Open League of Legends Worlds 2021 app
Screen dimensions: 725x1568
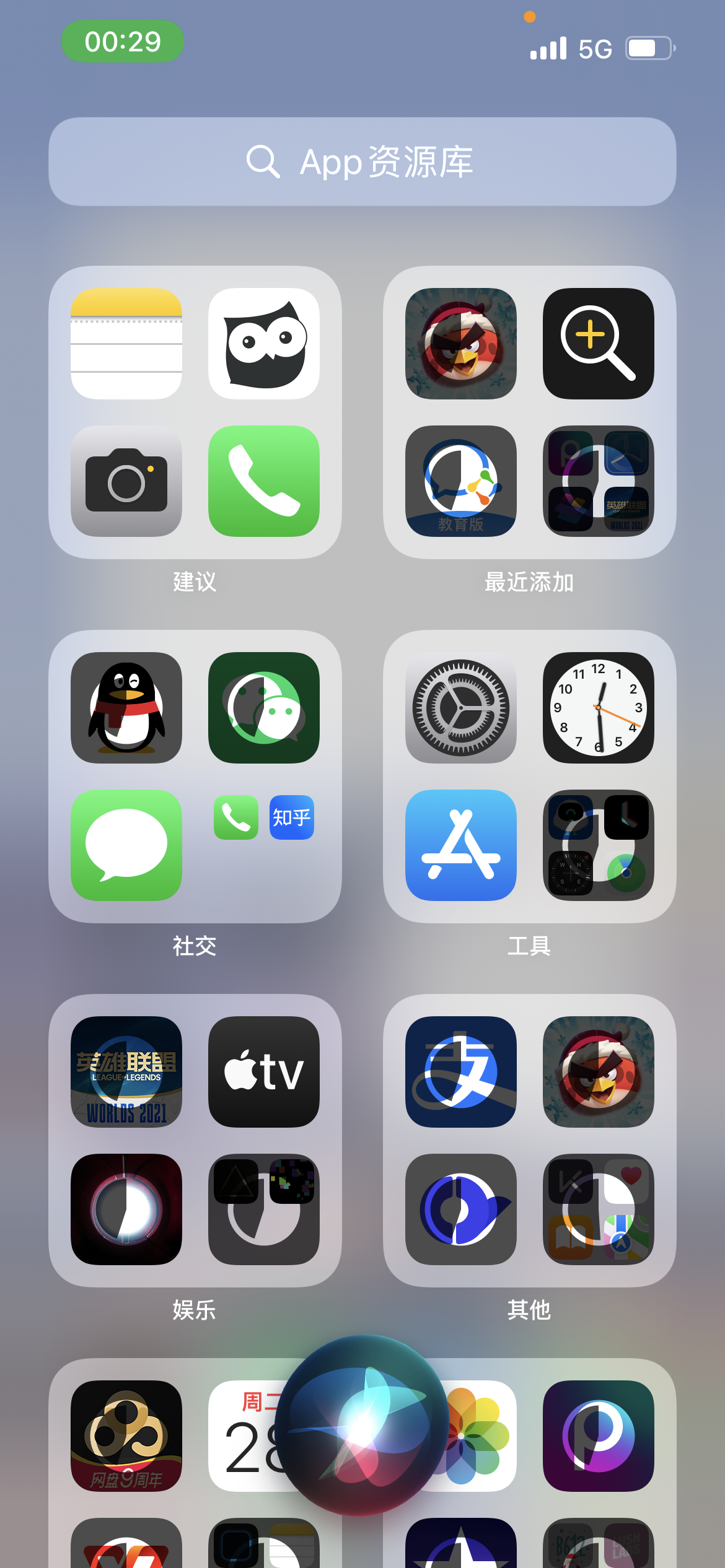pos(126,1072)
